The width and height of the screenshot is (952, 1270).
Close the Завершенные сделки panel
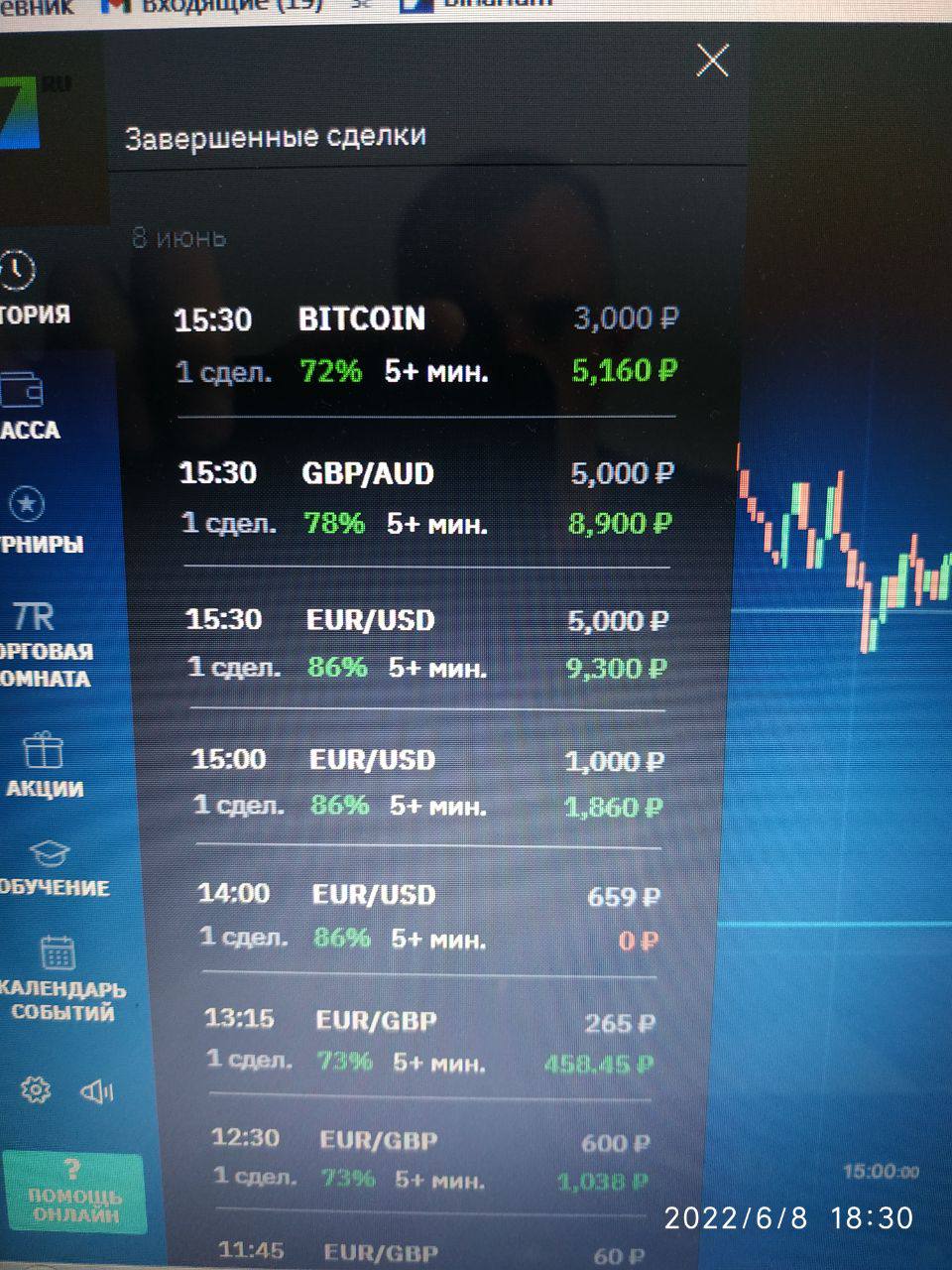tap(713, 61)
